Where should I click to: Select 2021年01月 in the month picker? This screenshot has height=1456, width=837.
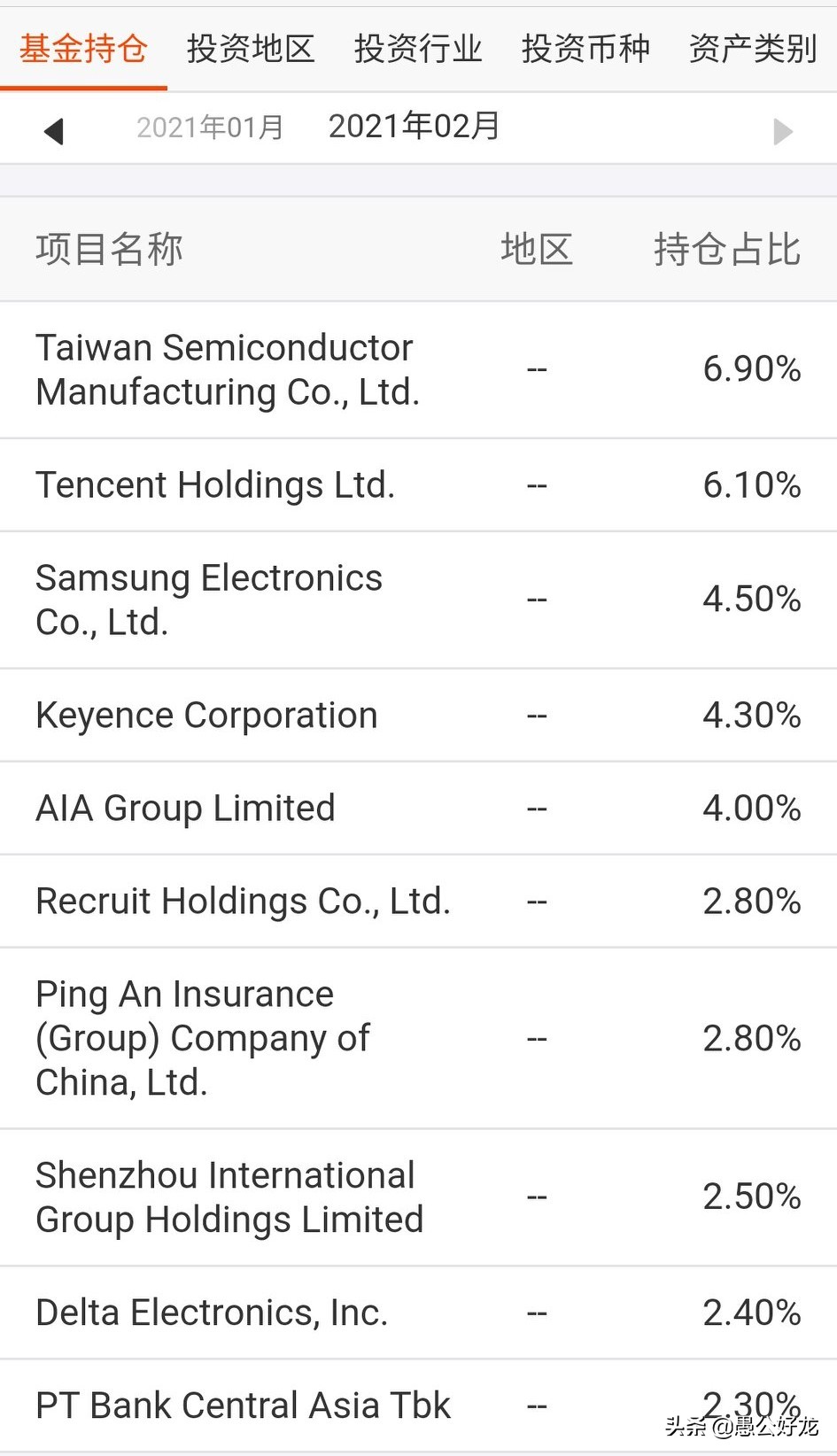210,128
